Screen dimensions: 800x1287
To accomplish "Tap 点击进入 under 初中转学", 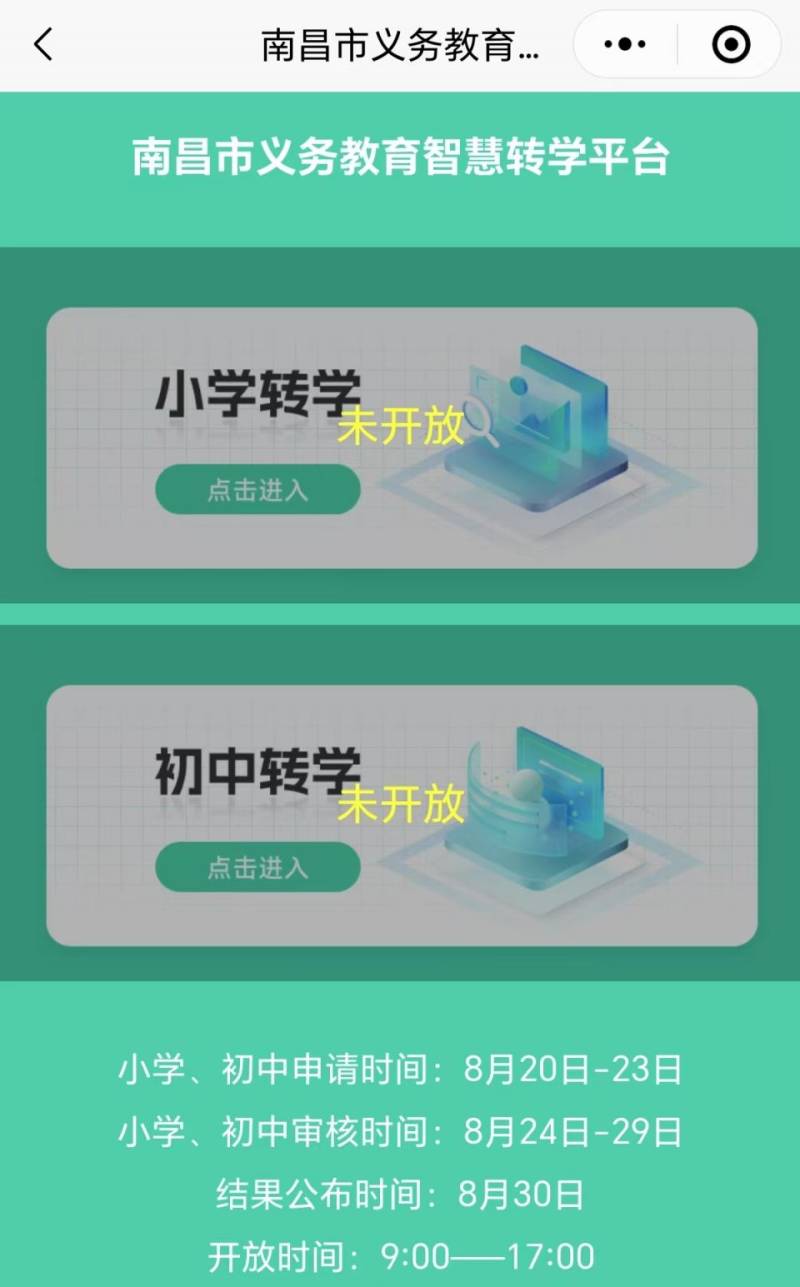I will click(x=257, y=867).
